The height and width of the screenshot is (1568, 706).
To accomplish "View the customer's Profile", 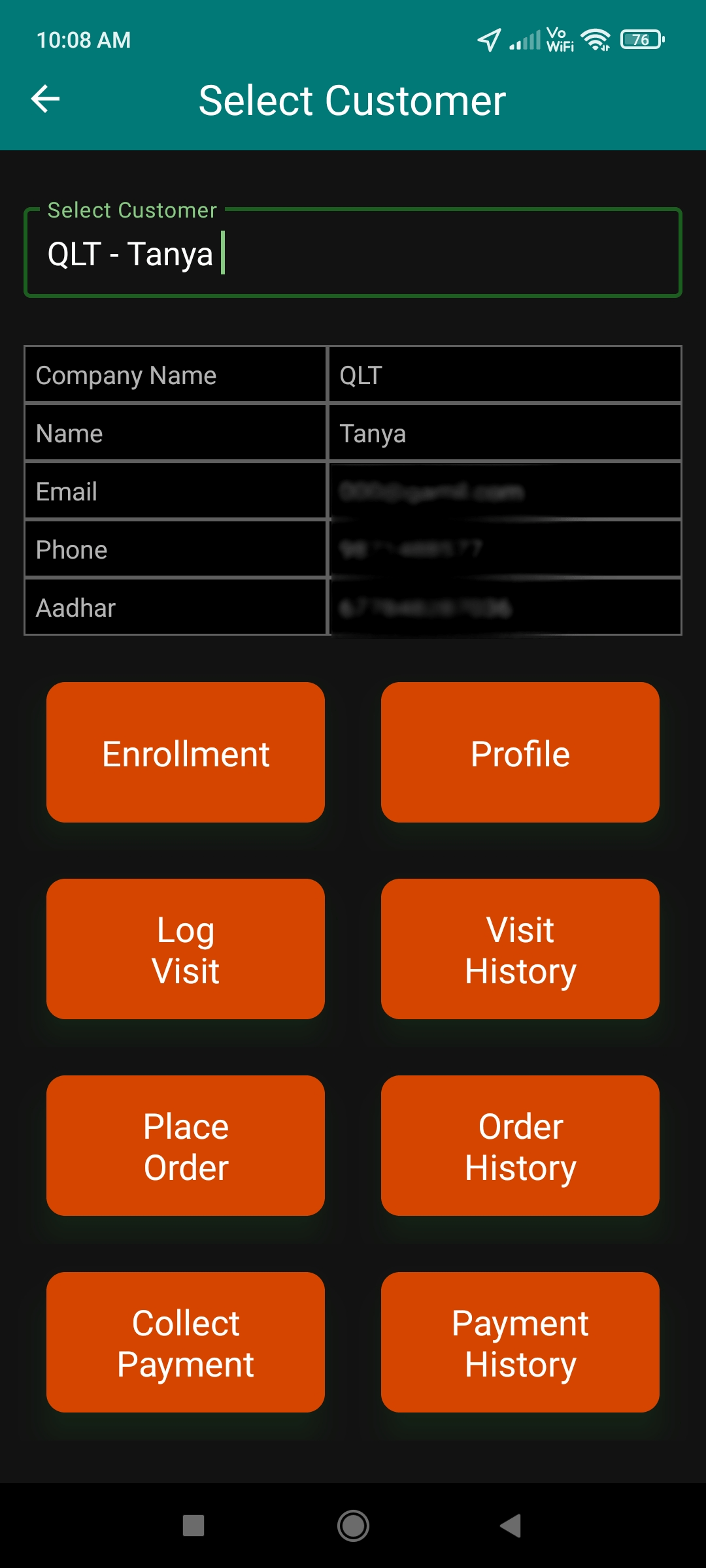I will [x=520, y=753].
